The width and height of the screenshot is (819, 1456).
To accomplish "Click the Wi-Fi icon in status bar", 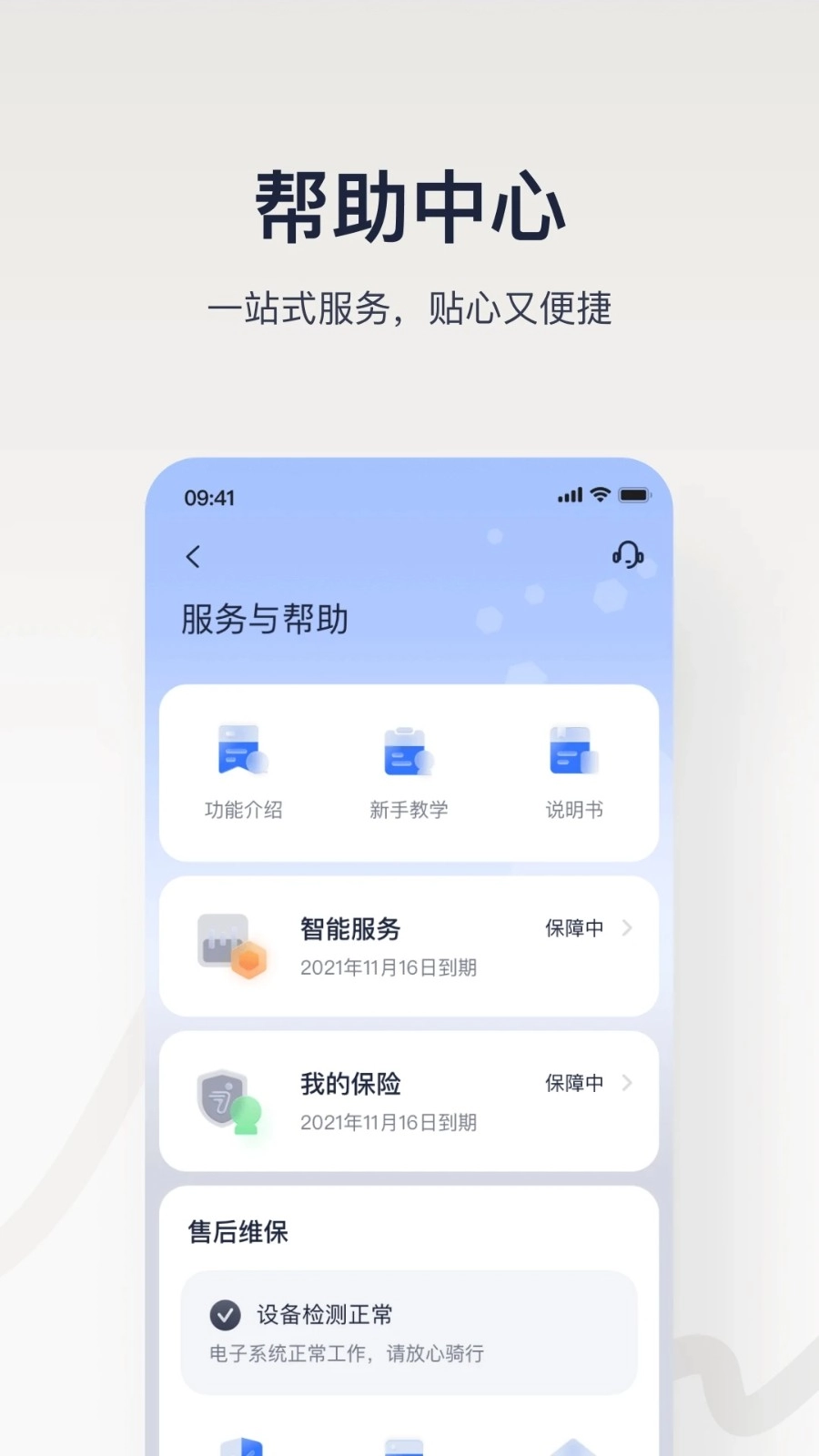I will point(598,494).
